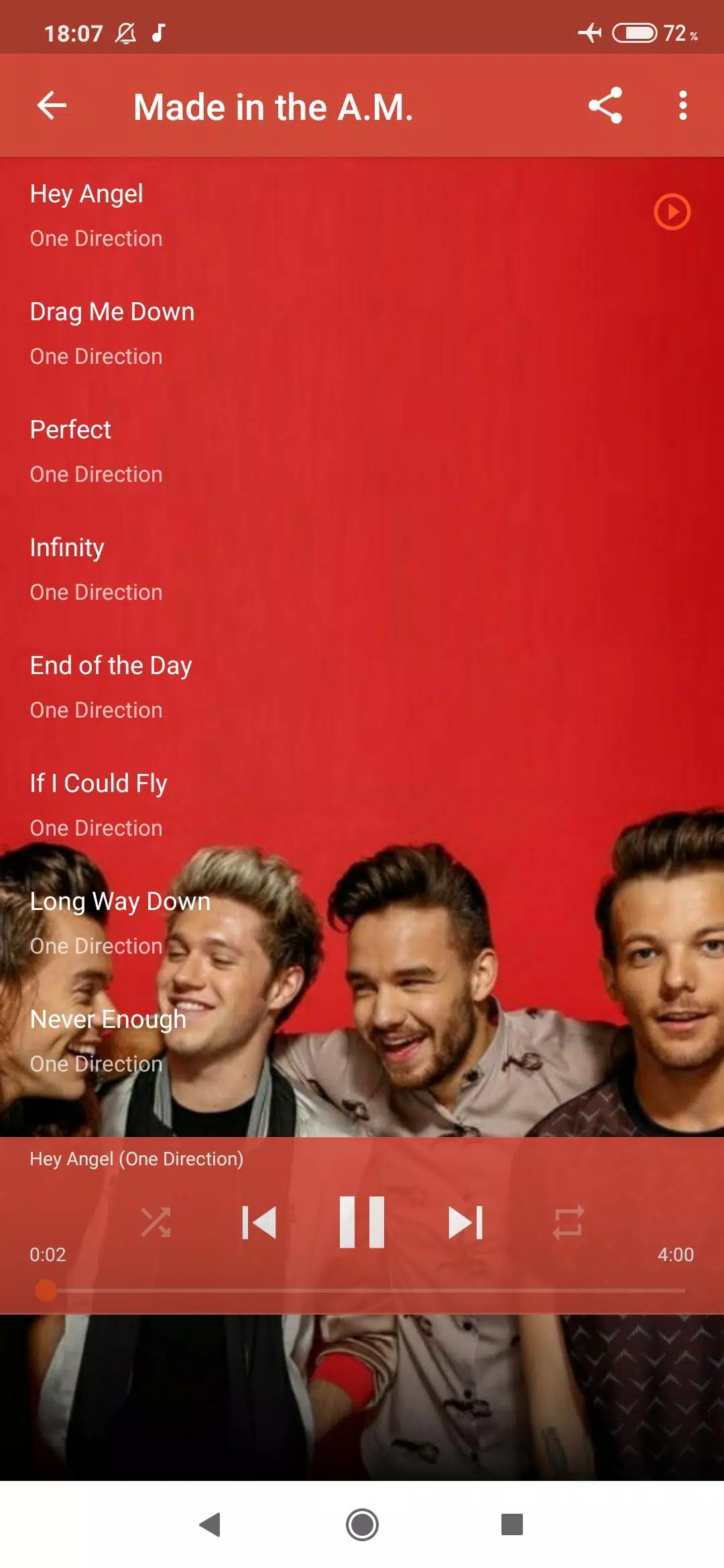Viewport: 724px width, 1568px height.
Task: Share the Made in the A.M. album
Action: click(605, 105)
